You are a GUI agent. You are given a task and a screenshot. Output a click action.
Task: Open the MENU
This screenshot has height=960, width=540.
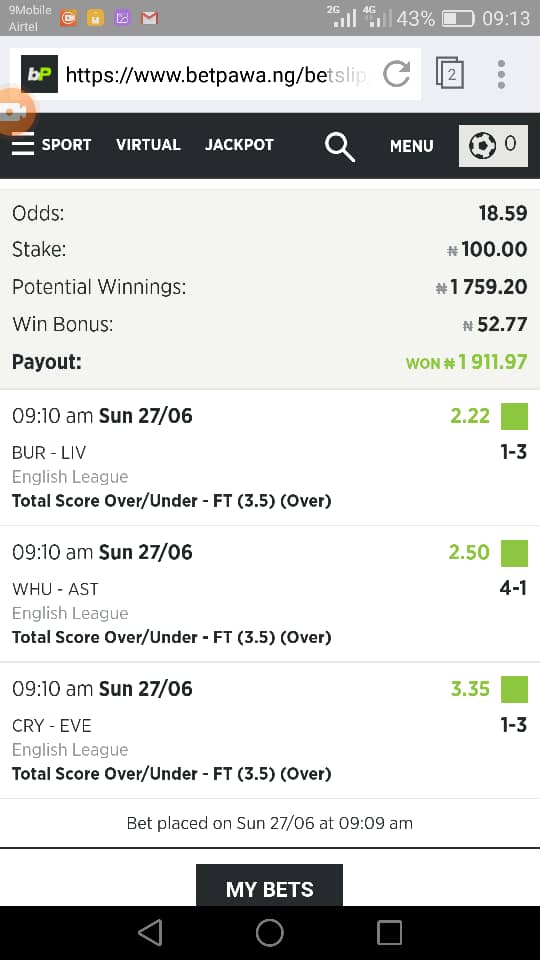pyautogui.click(x=411, y=146)
